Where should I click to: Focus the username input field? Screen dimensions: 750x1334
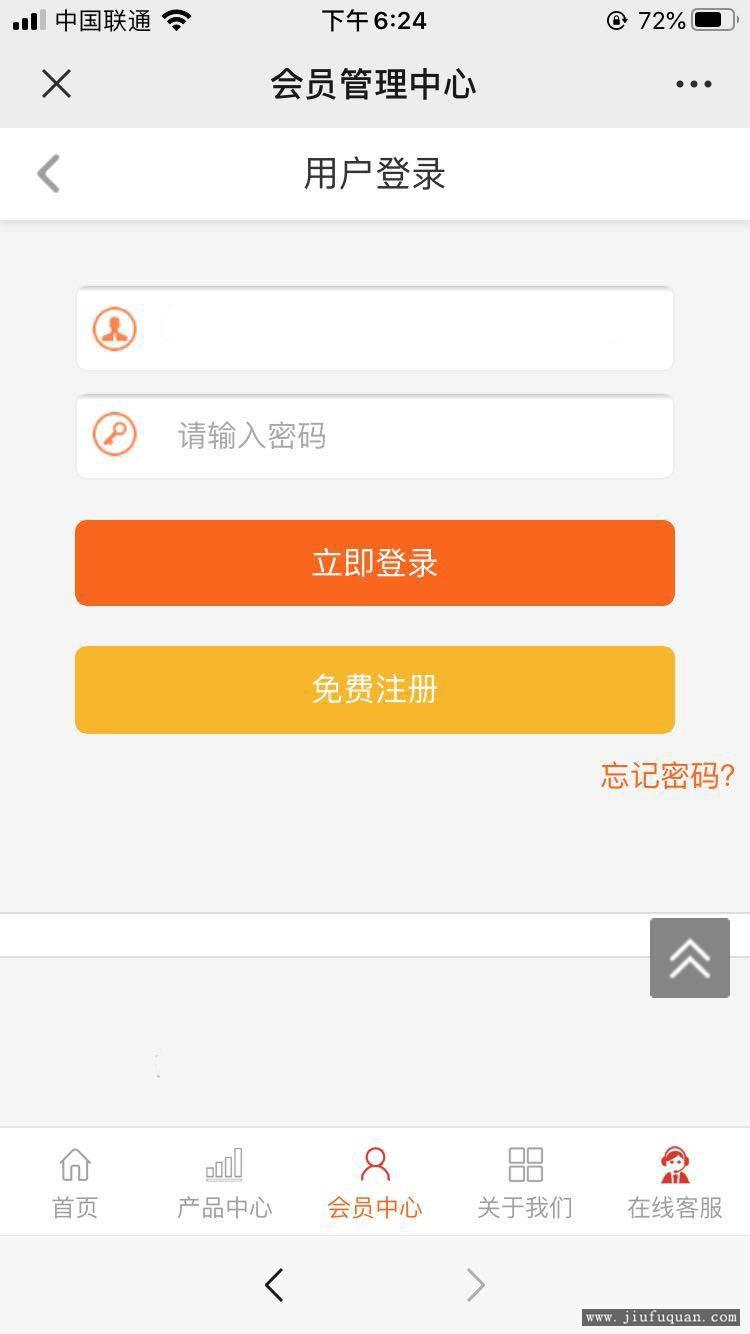pyautogui.click(x=400, y=328)
